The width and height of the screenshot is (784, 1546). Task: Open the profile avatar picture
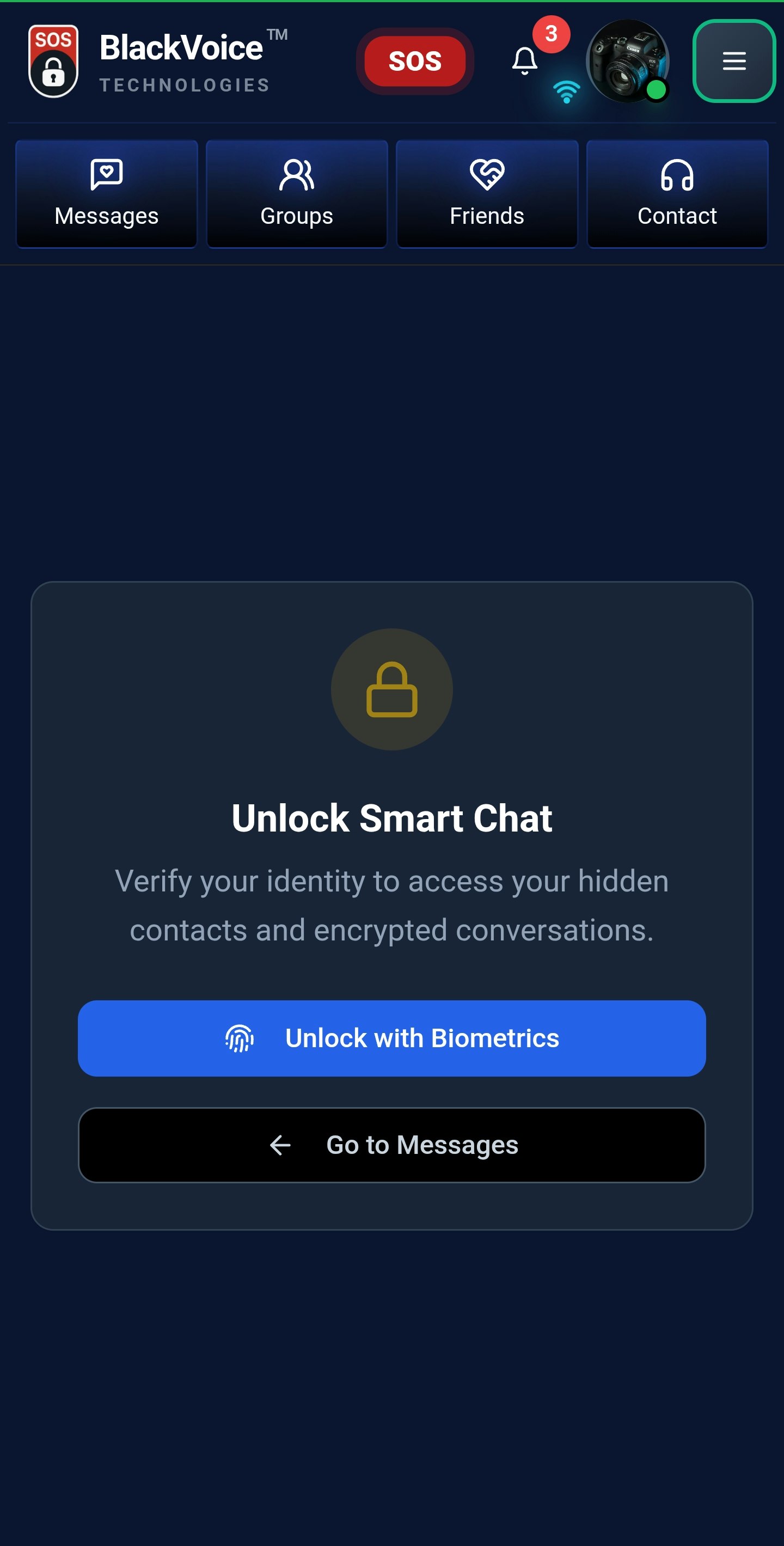pos(627,60)
